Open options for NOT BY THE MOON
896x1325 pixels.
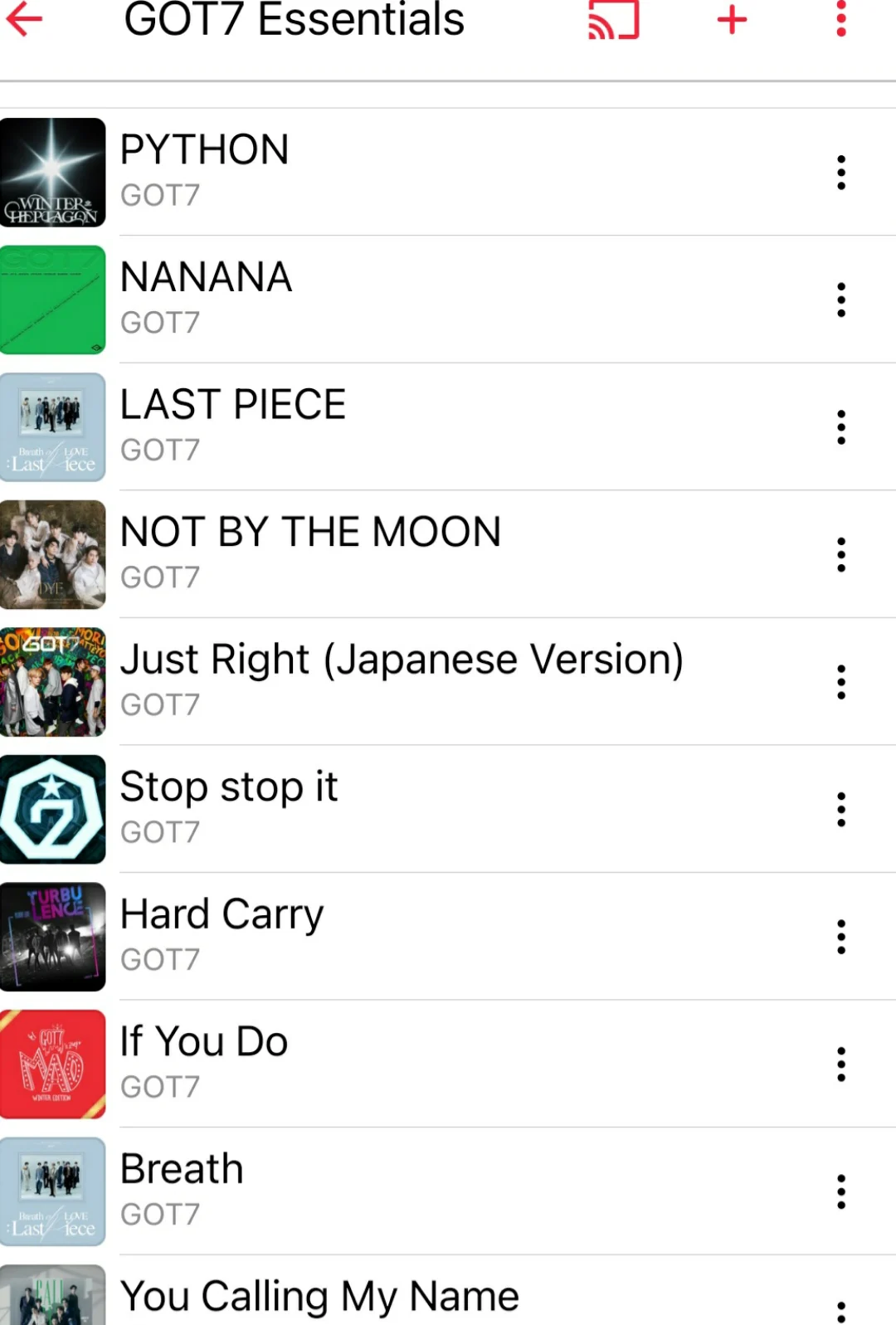(x=840, y=554)
